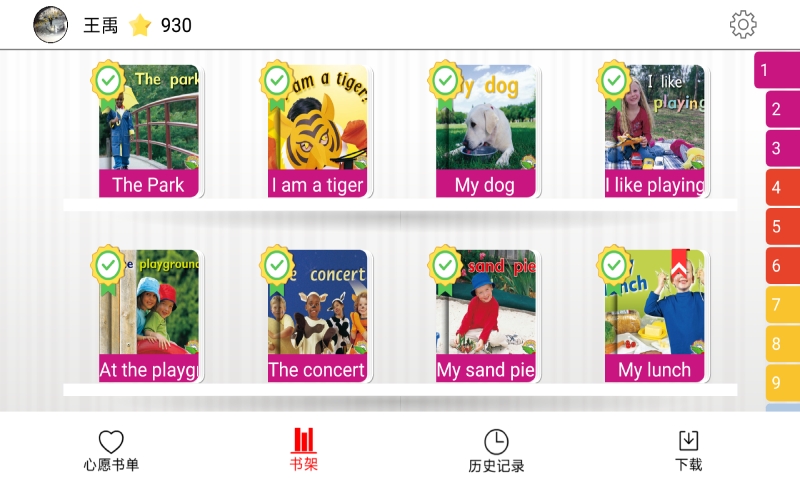Viewport: 800px width, 480px height.
Task: Open 历史记录 history tab
Action: [496, 451]
